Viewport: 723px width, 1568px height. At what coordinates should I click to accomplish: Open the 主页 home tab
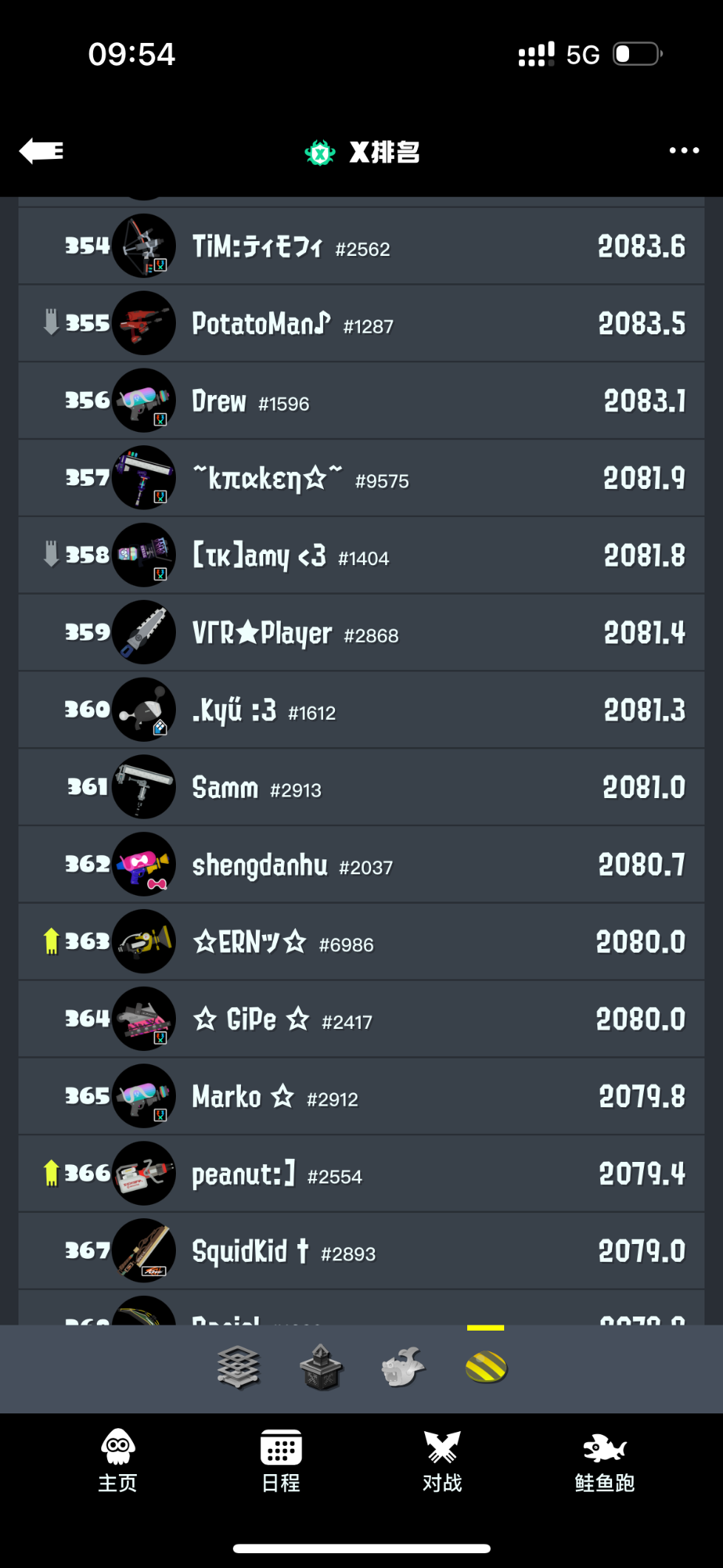coord(118,1461)
